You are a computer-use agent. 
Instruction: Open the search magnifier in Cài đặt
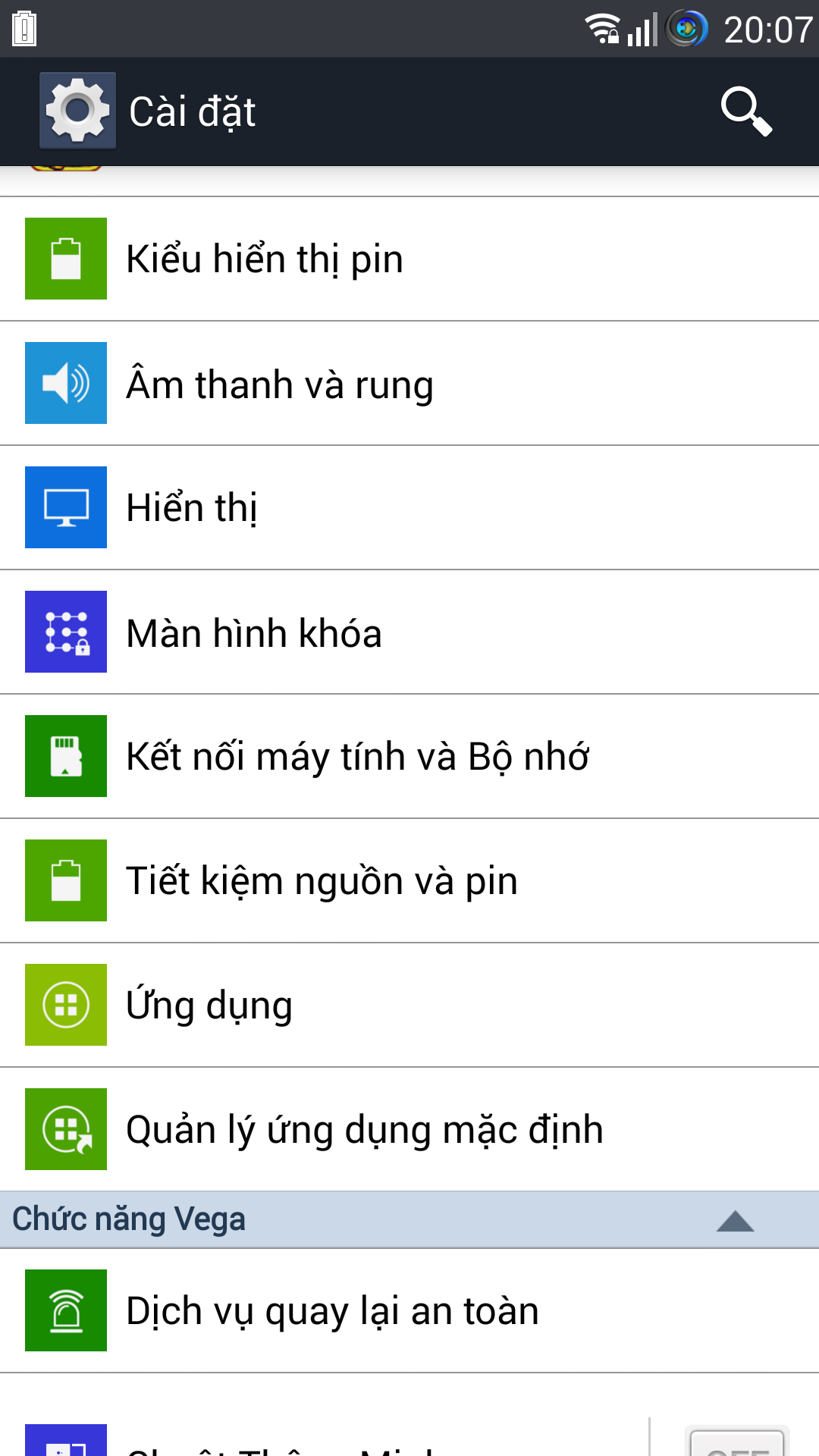746,111
